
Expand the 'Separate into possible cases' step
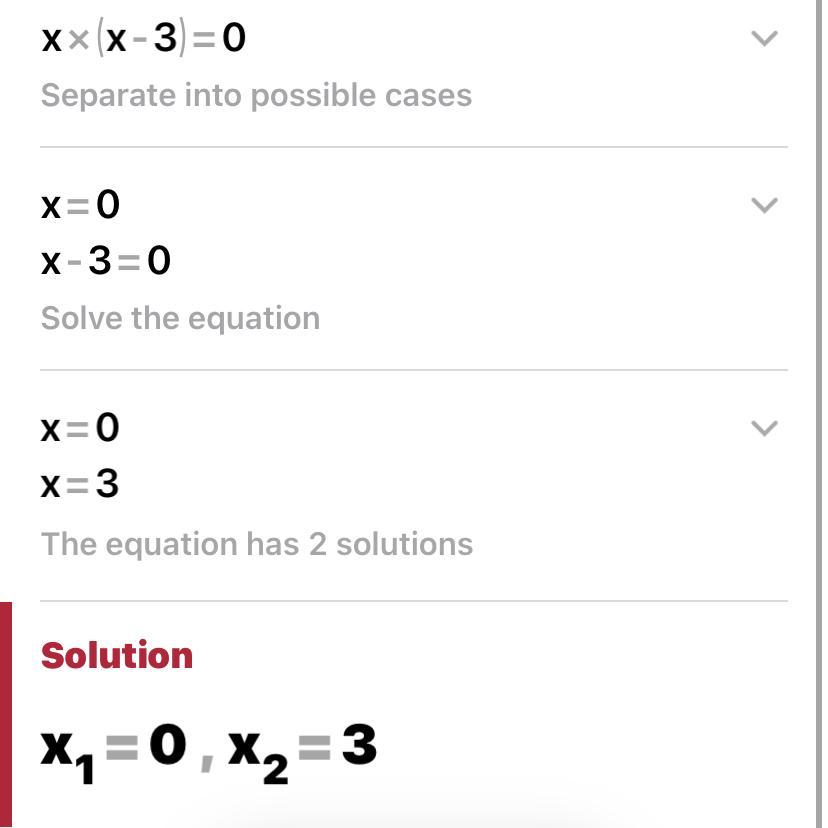(764, 40)
